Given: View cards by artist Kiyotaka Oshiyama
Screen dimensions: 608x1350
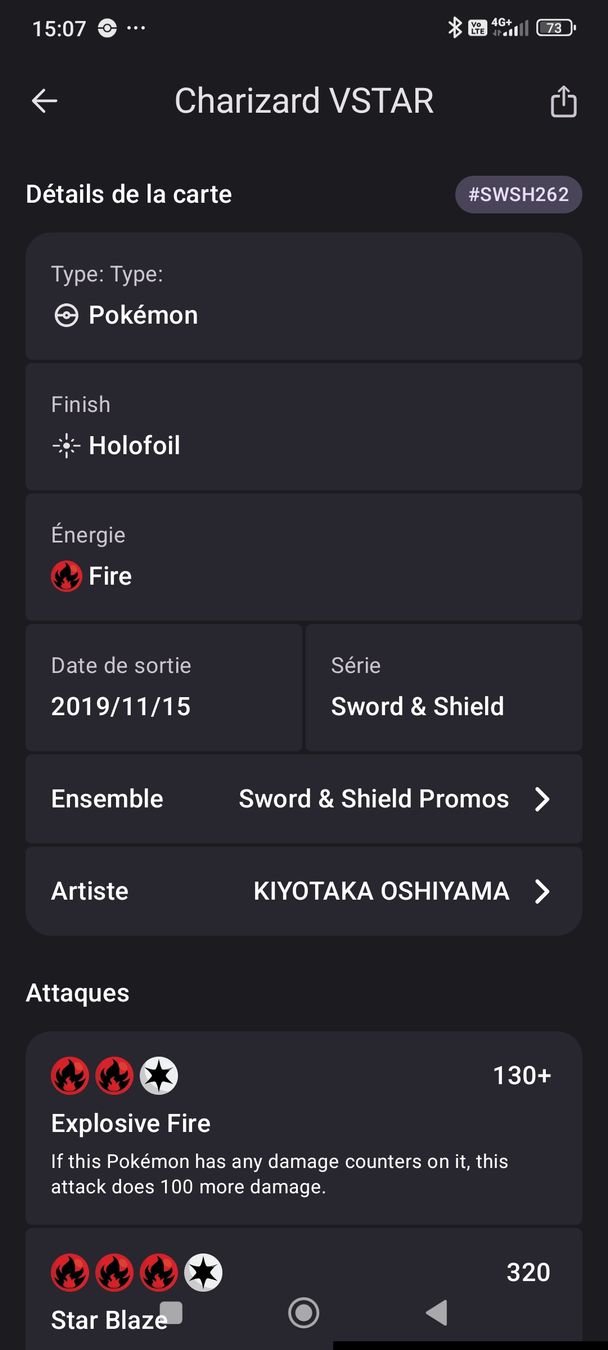Looking at the screenshot, I should [x=304, y=891].
